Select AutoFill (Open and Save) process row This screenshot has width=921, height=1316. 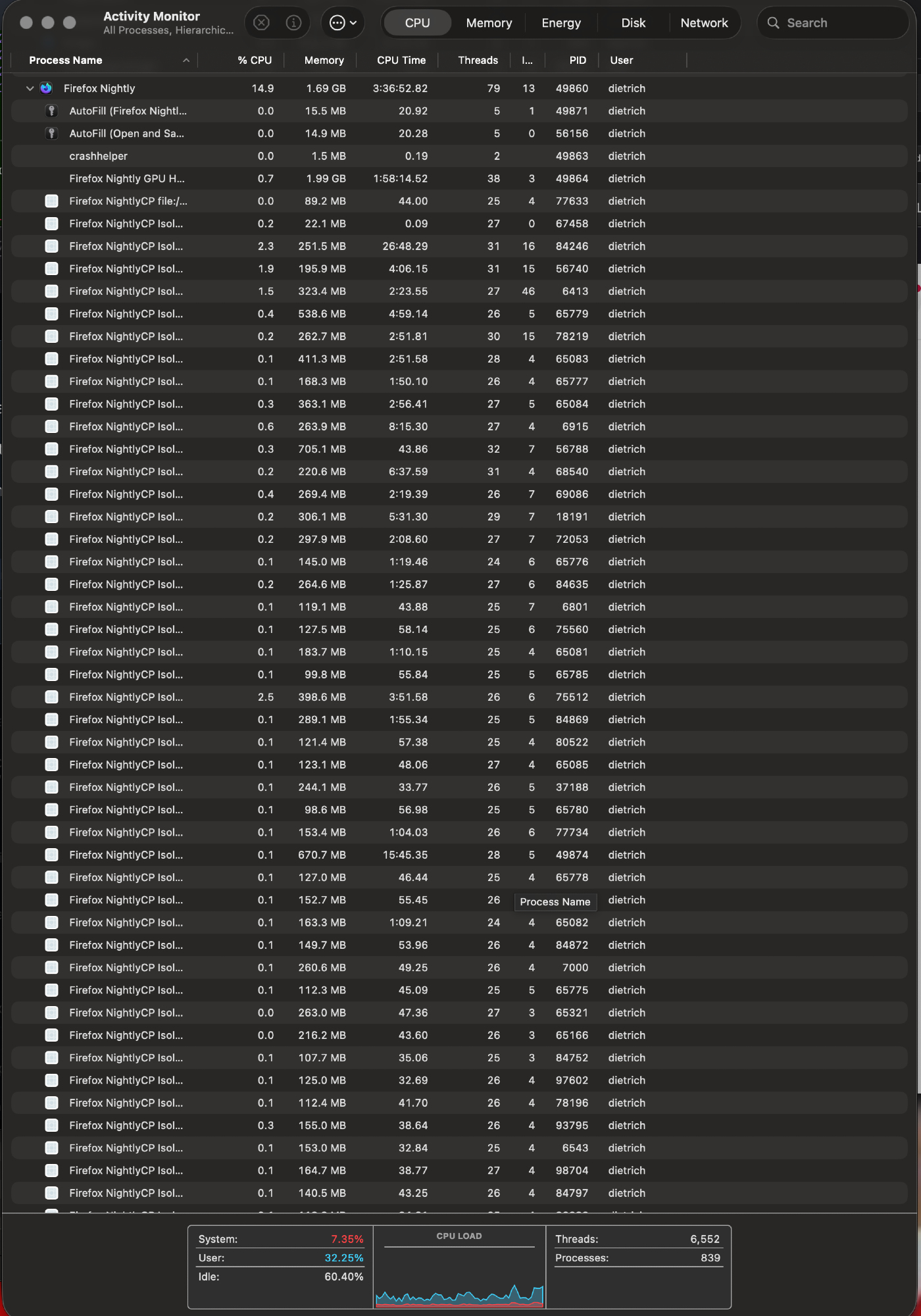(x=126, y=134)
